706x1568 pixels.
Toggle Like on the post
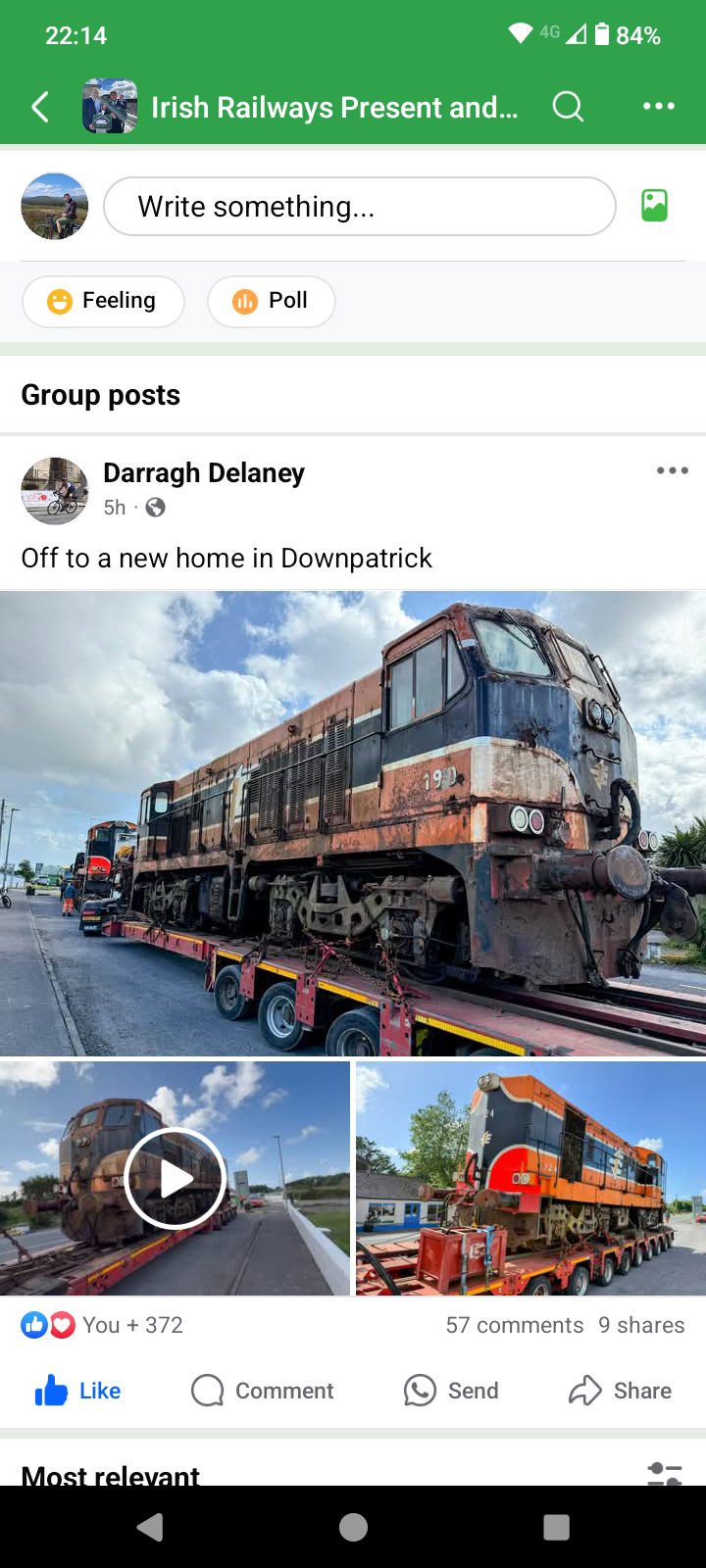pyautogui.click(x=77, y=1391)
